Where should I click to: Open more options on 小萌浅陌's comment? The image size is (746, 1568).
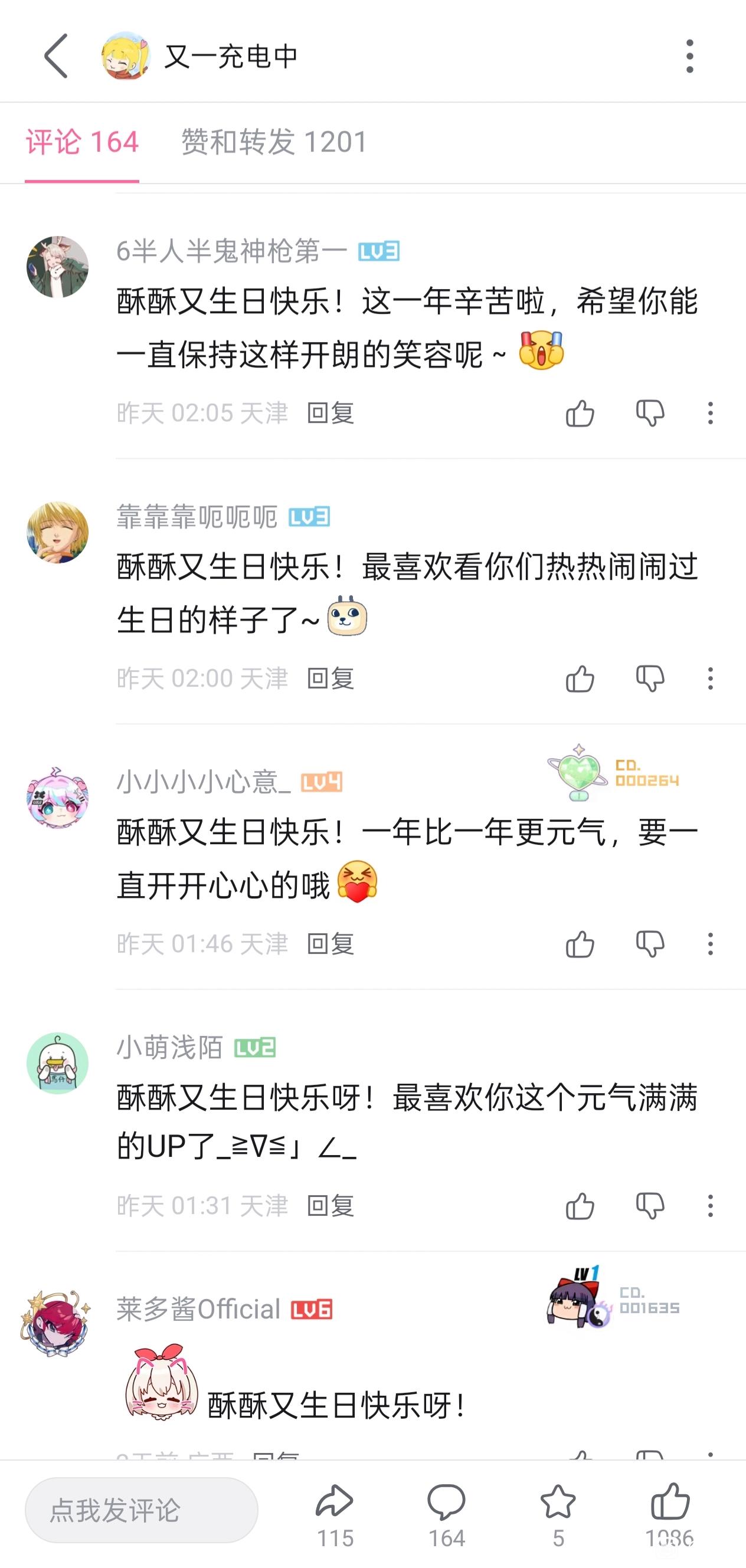coord(710,1206)
